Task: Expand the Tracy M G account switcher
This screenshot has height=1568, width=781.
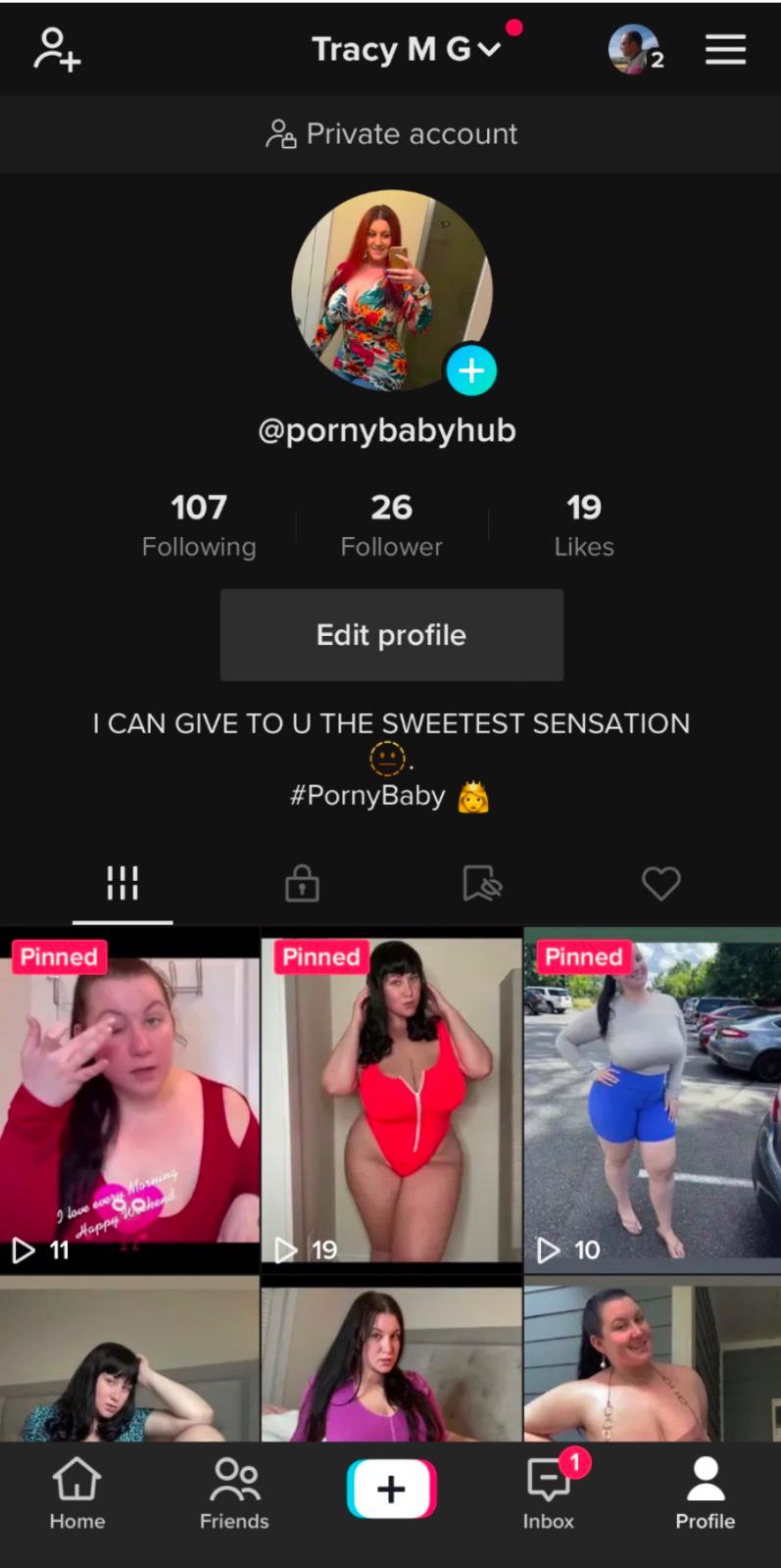Action: 406,49
